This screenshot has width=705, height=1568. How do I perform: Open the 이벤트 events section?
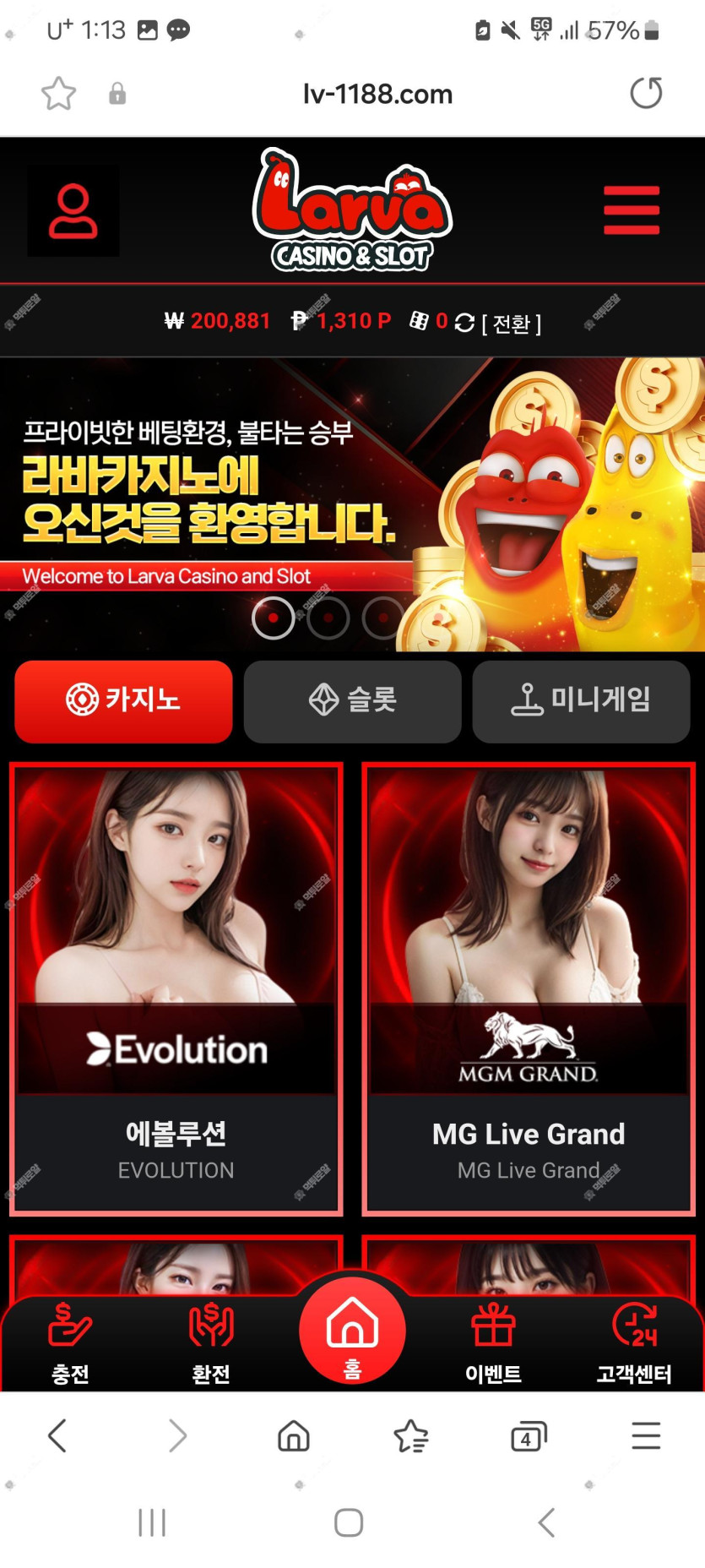coord(493,1343)
